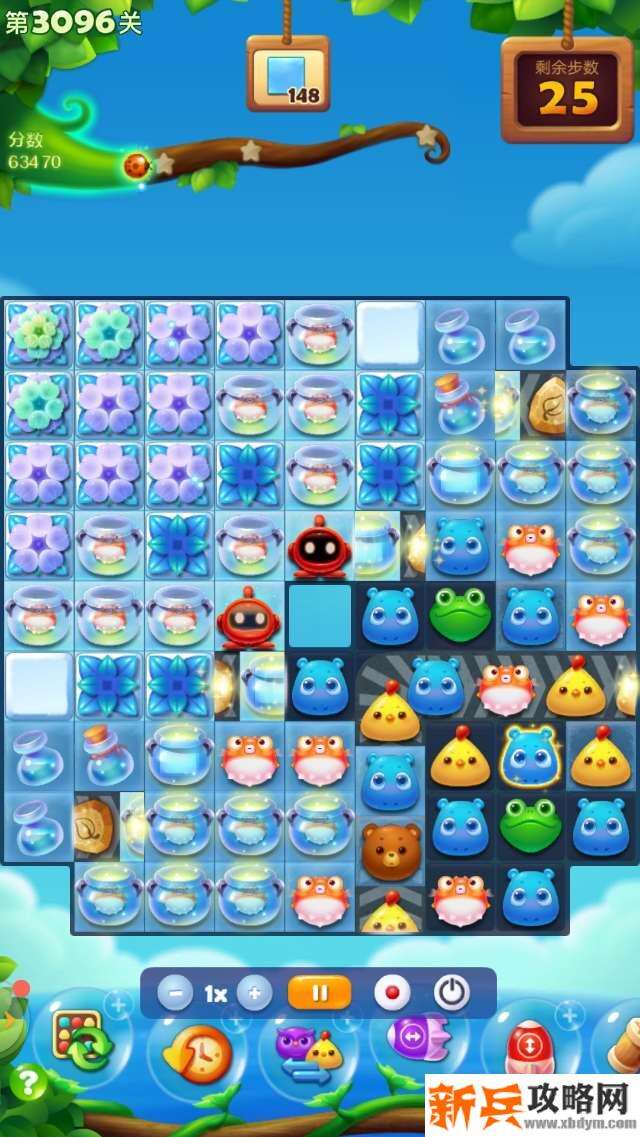640x1137 pixels.
Task: Decrease the playback speed with minus
Action: pyautogui.click(x=176, y=994)
